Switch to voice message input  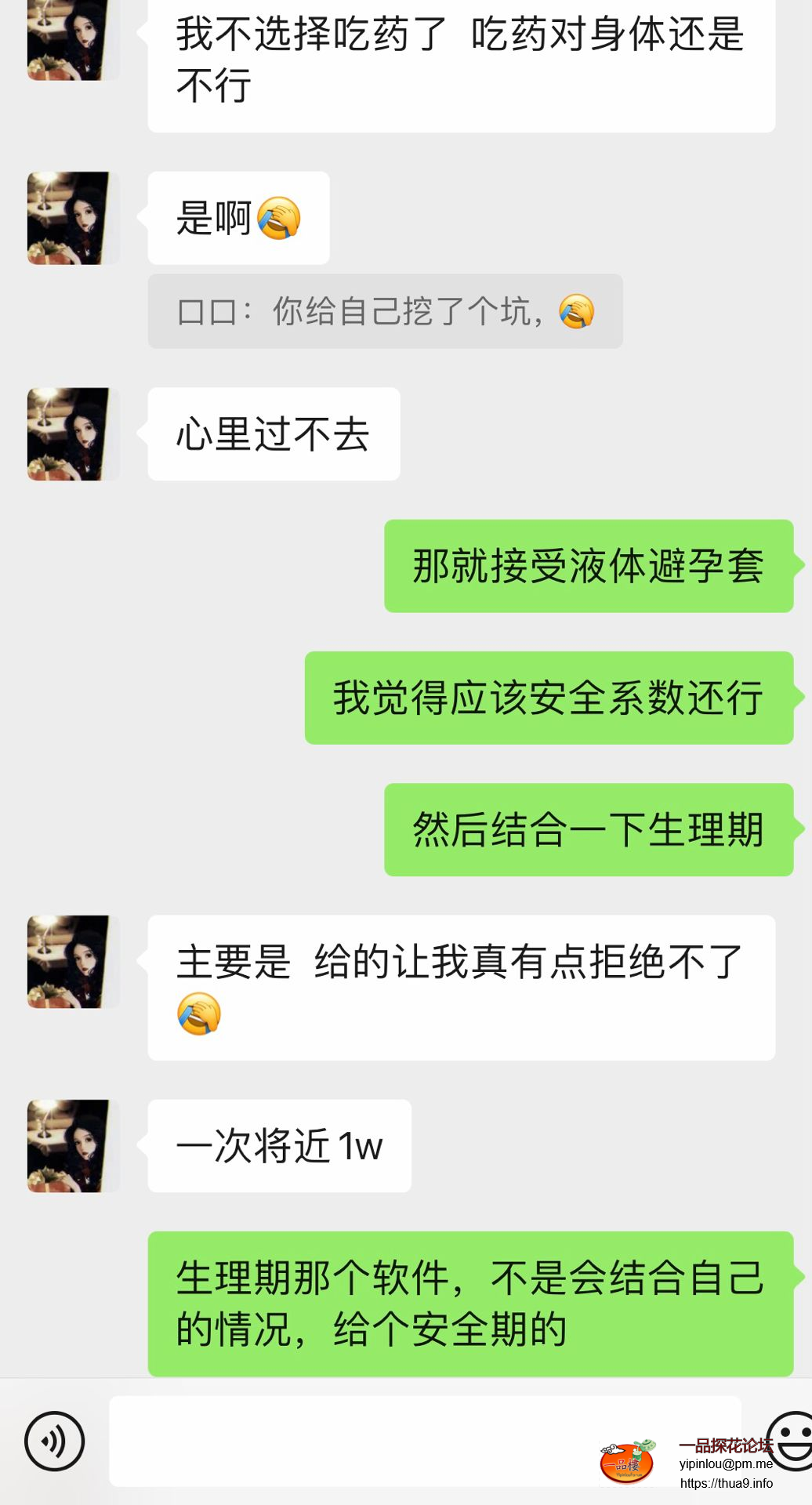tap(54, 1441)
